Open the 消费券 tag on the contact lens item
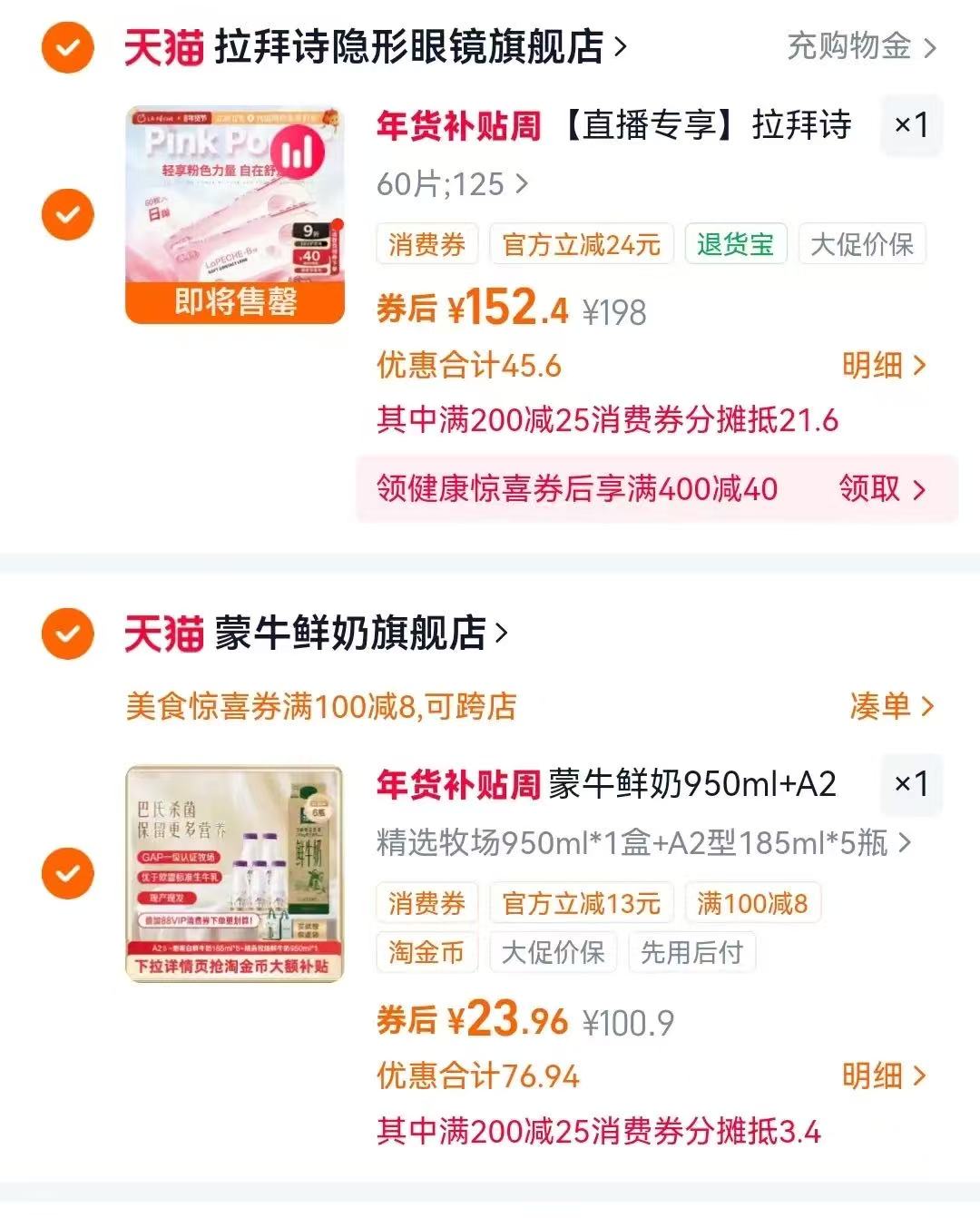This screenshot has height=1218, width=980. click(x=426, y=243)
